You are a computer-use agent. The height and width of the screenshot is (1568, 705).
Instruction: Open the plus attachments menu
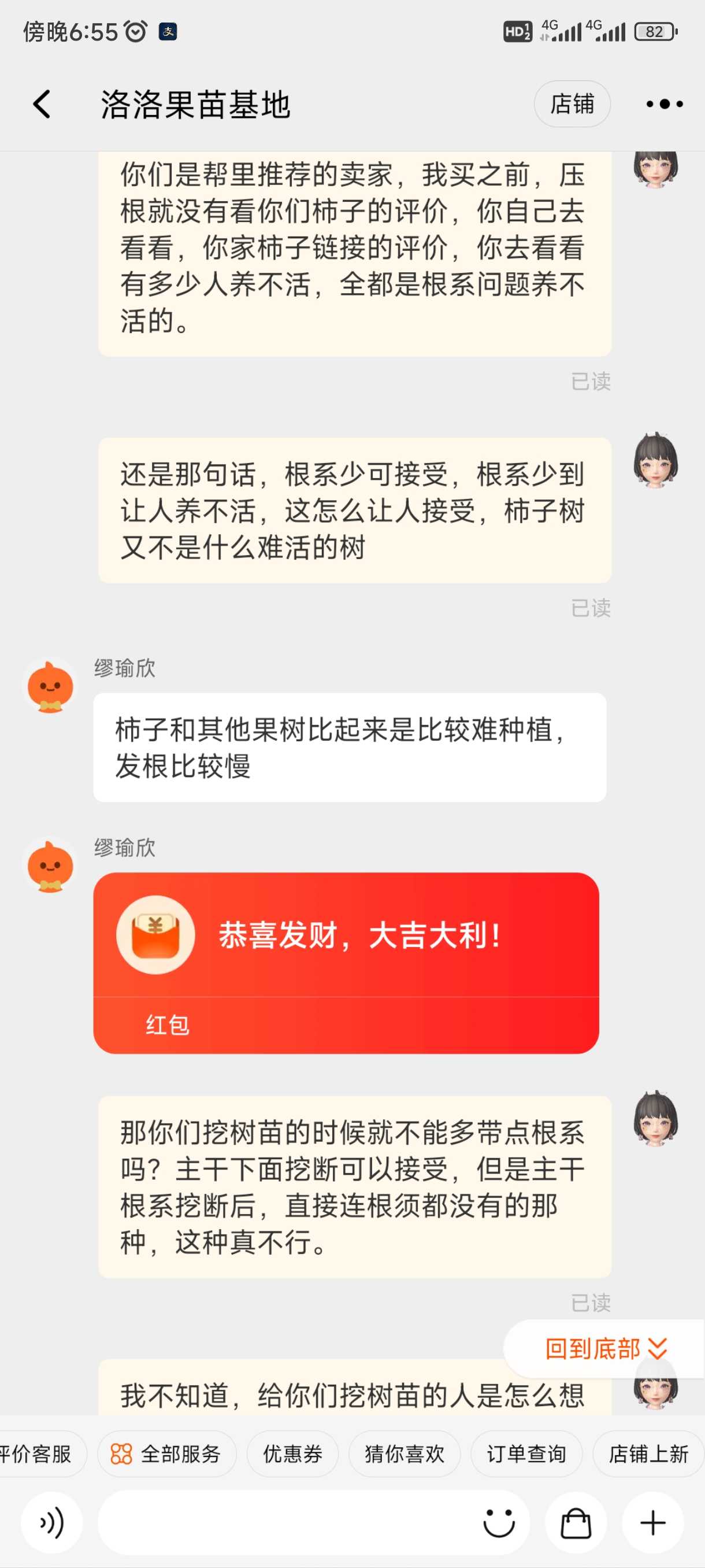tap(652, 1522)
